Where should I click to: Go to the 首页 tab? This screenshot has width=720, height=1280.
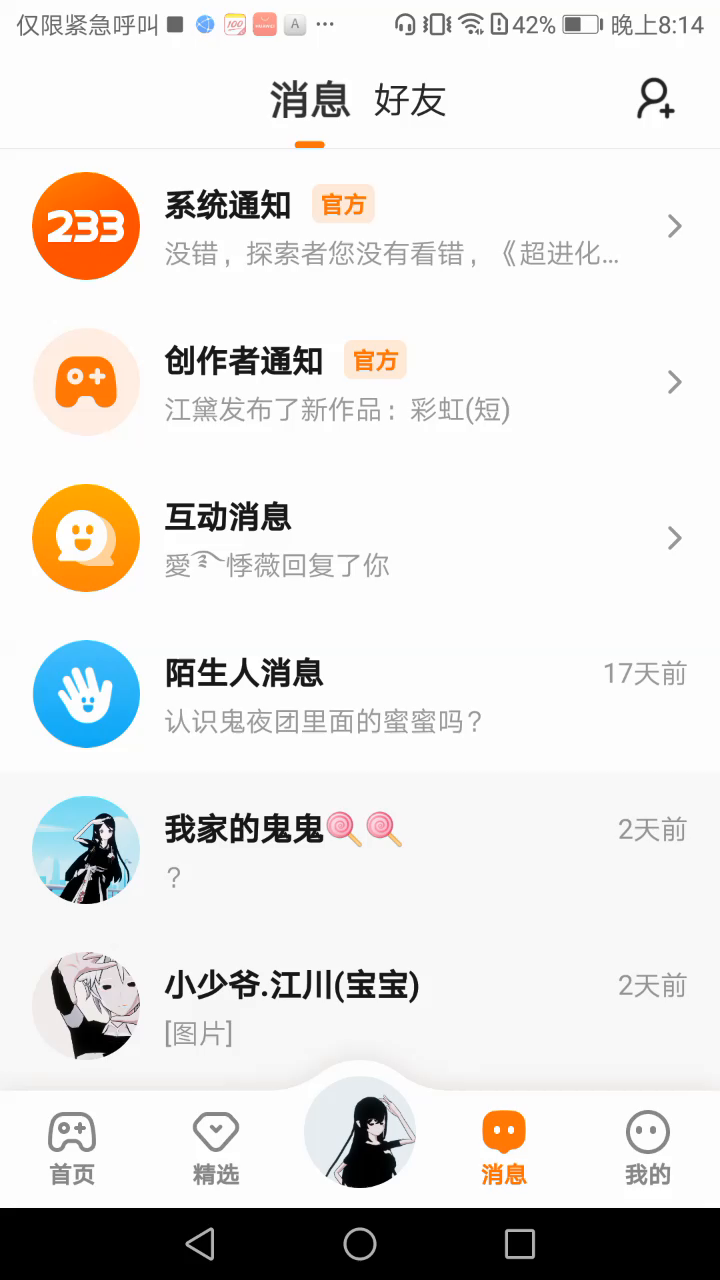[x=72, y=1148]
